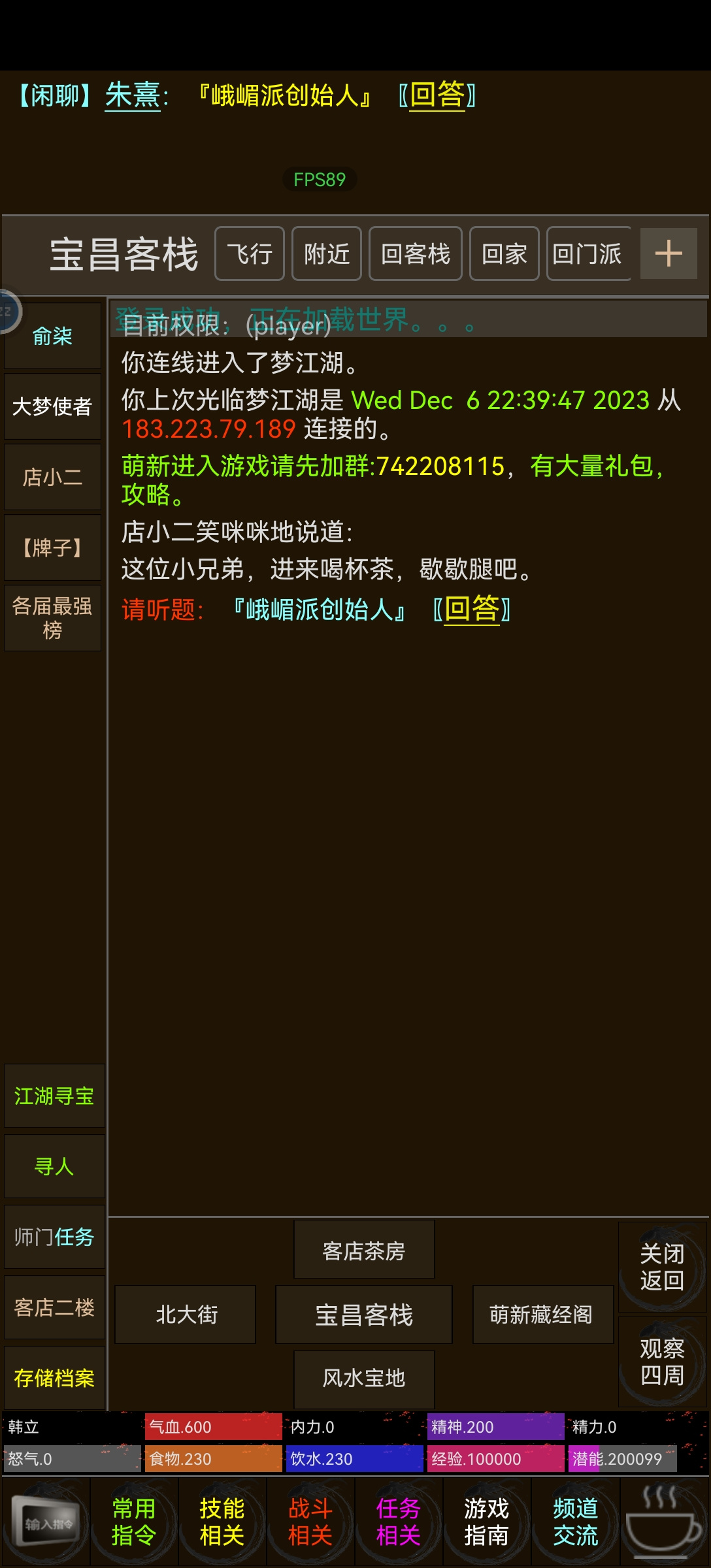This screenshot has height=1568, width=711.
Task: Add a shortcut with the plus icon
Action: tap(669, 253)
